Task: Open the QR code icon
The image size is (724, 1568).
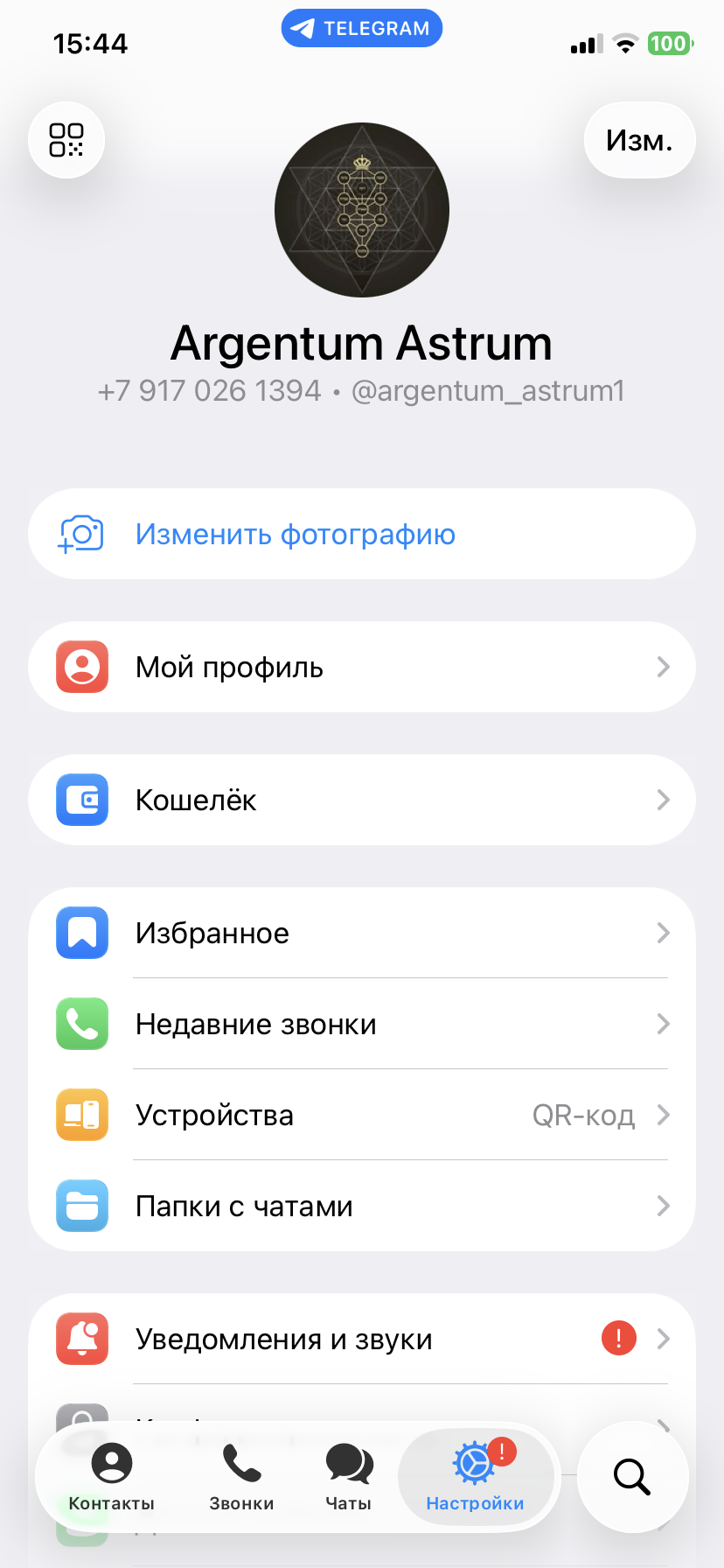Action: click(x=66, y=140)
